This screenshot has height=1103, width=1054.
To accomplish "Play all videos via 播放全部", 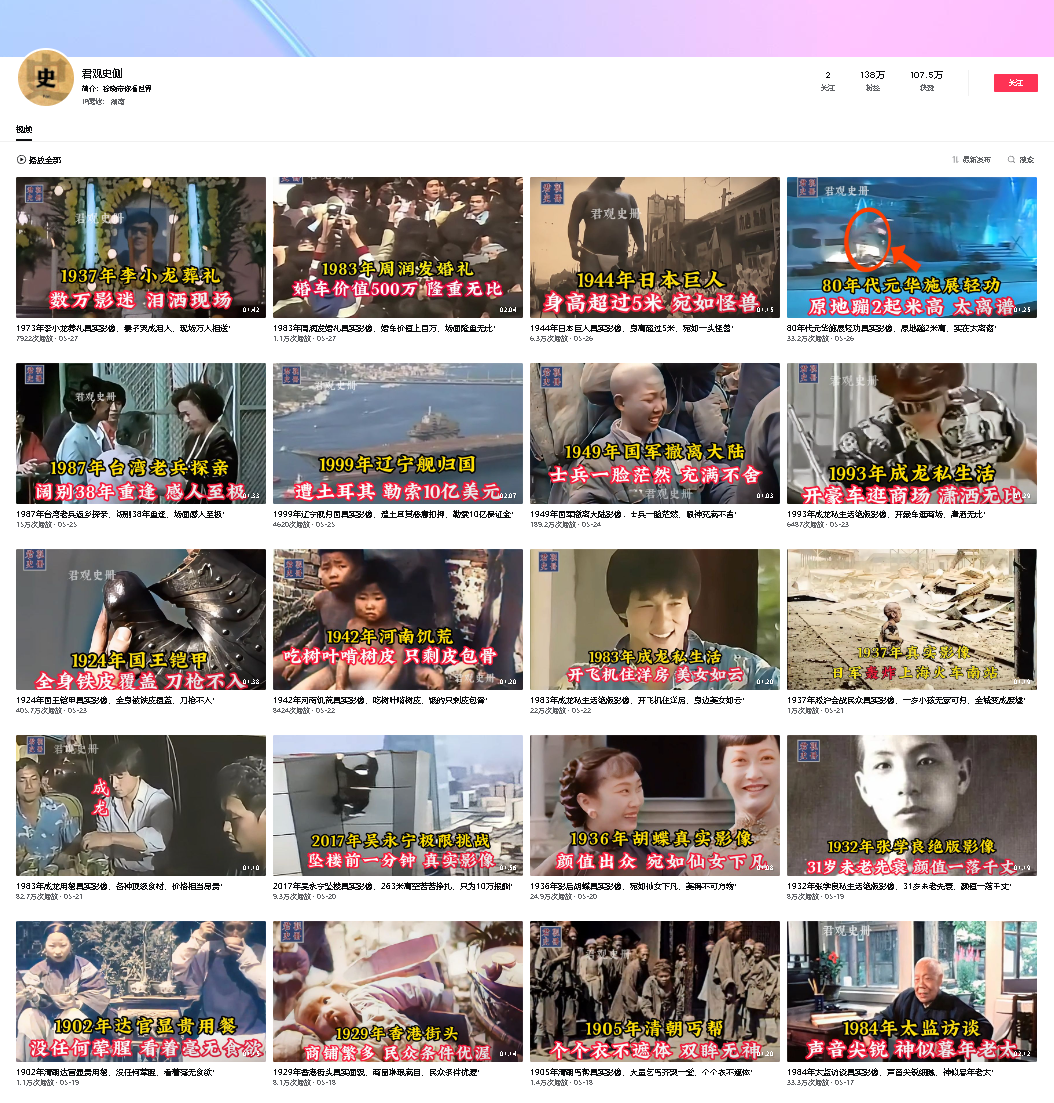I will 39,160.
